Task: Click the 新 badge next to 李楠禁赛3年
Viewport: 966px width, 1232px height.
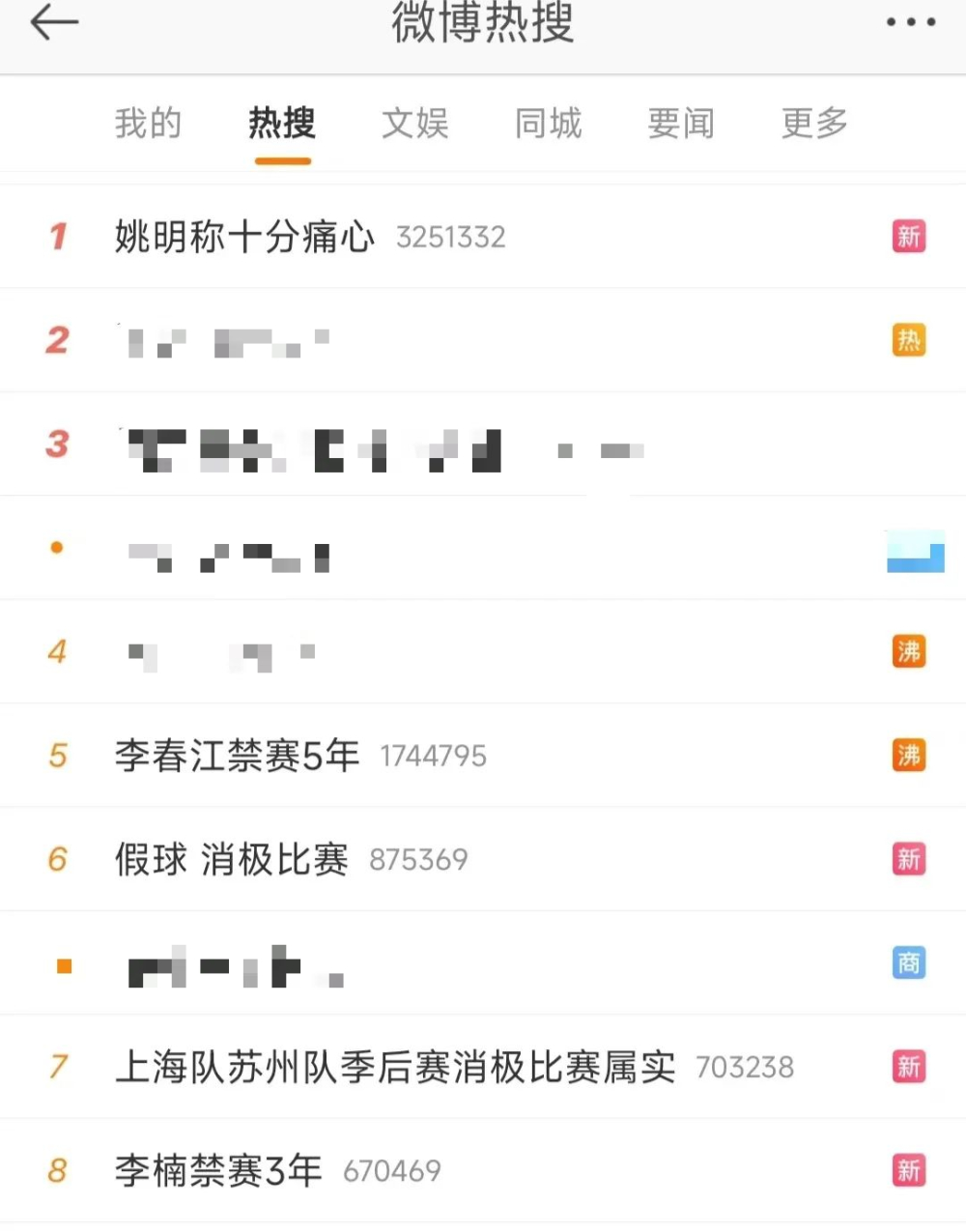Action: pos(908,1170)
